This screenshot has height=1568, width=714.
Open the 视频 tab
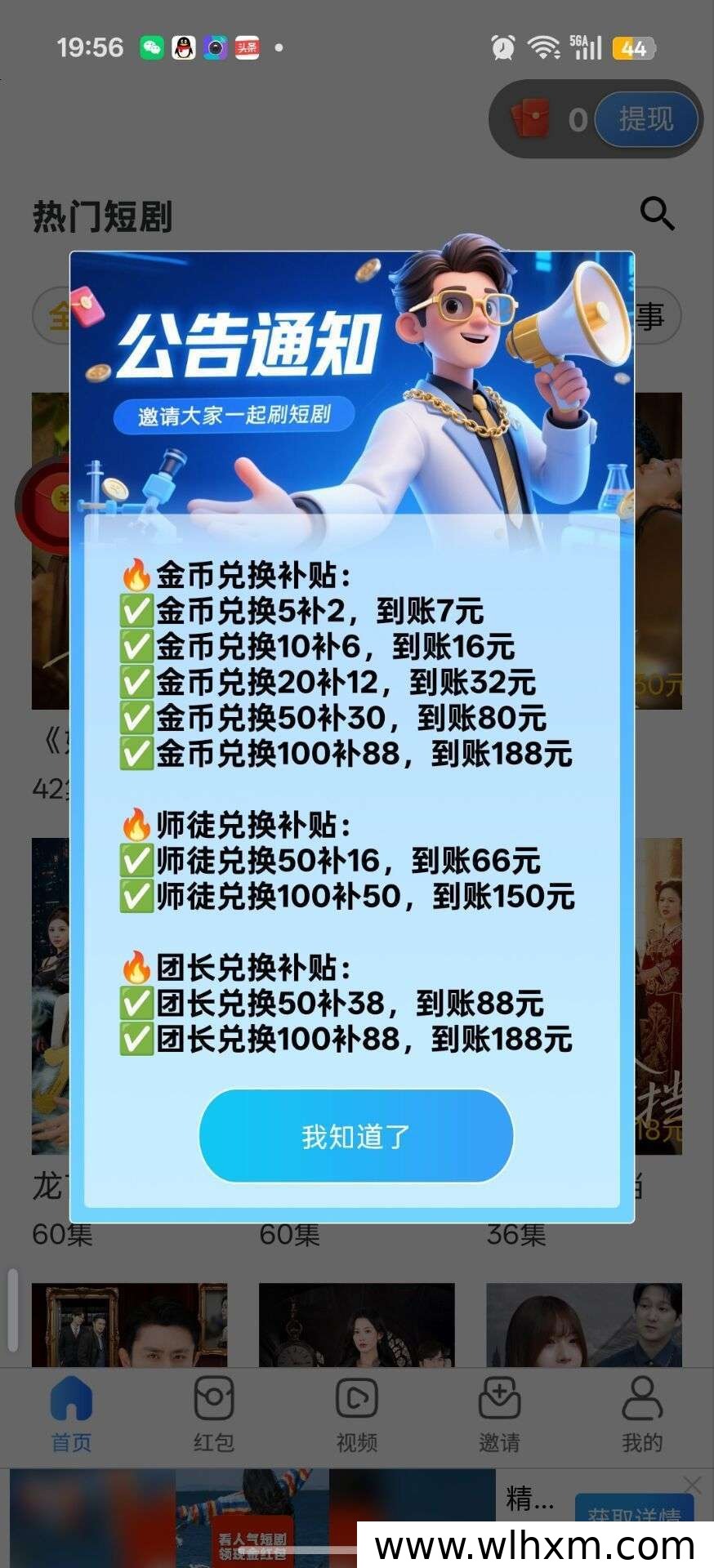(x=357, y=1414)
